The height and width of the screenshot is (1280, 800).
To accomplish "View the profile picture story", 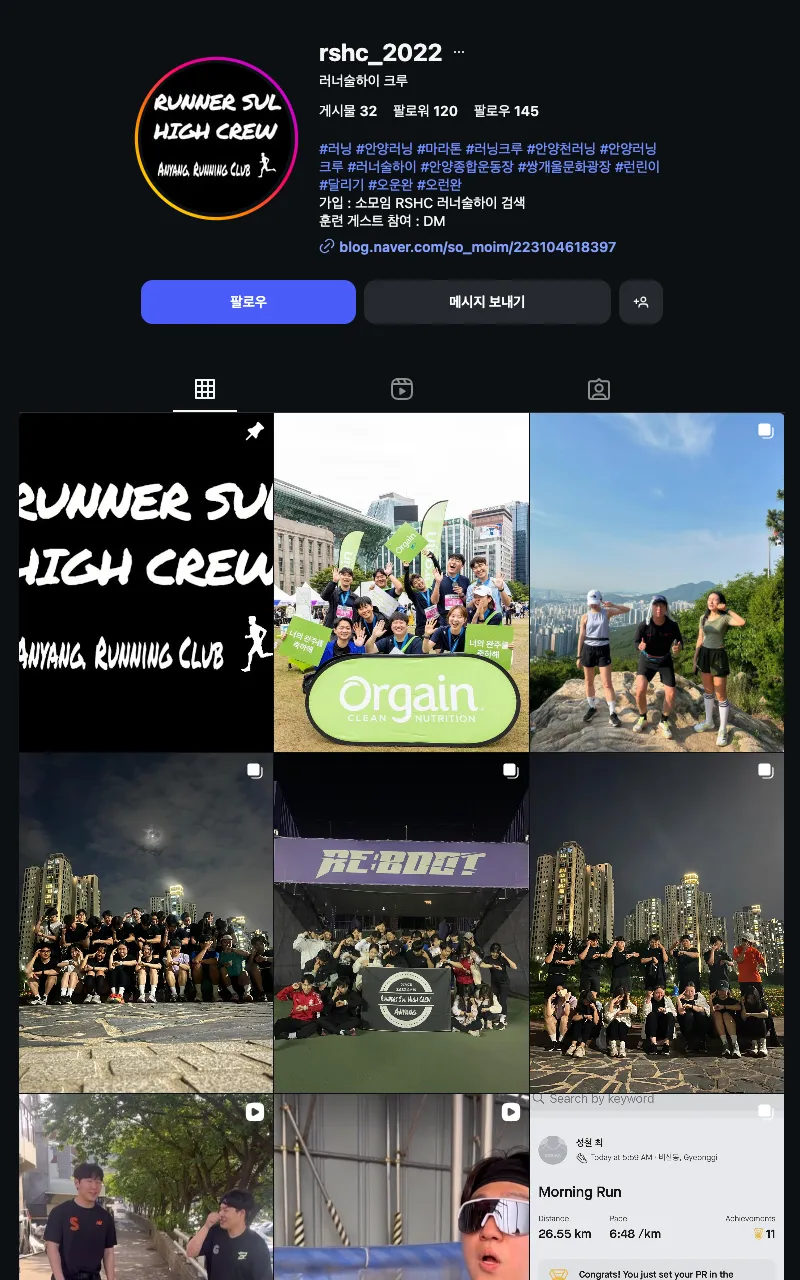I will tap(216, 138).
